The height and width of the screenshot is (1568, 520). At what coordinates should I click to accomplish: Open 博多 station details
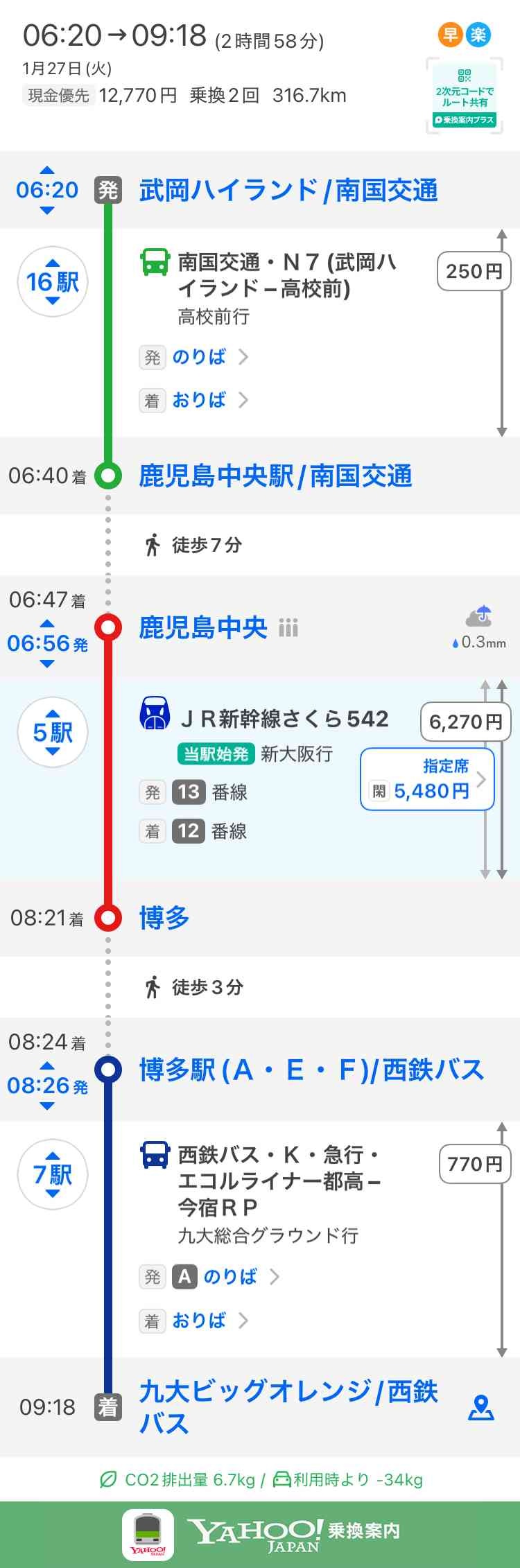coord(164,918)
